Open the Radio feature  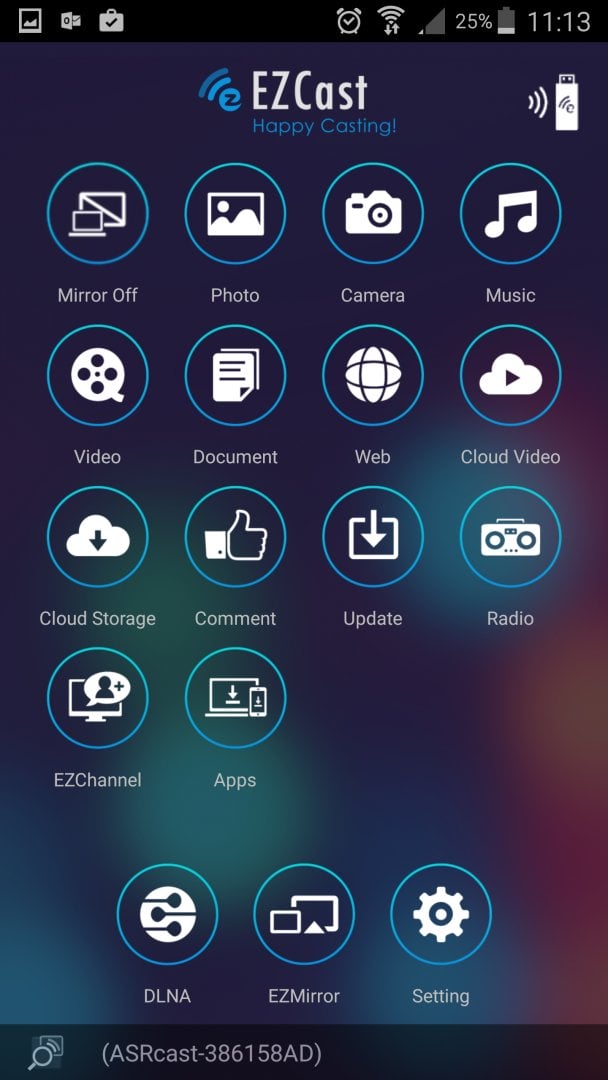coord(510,537)
